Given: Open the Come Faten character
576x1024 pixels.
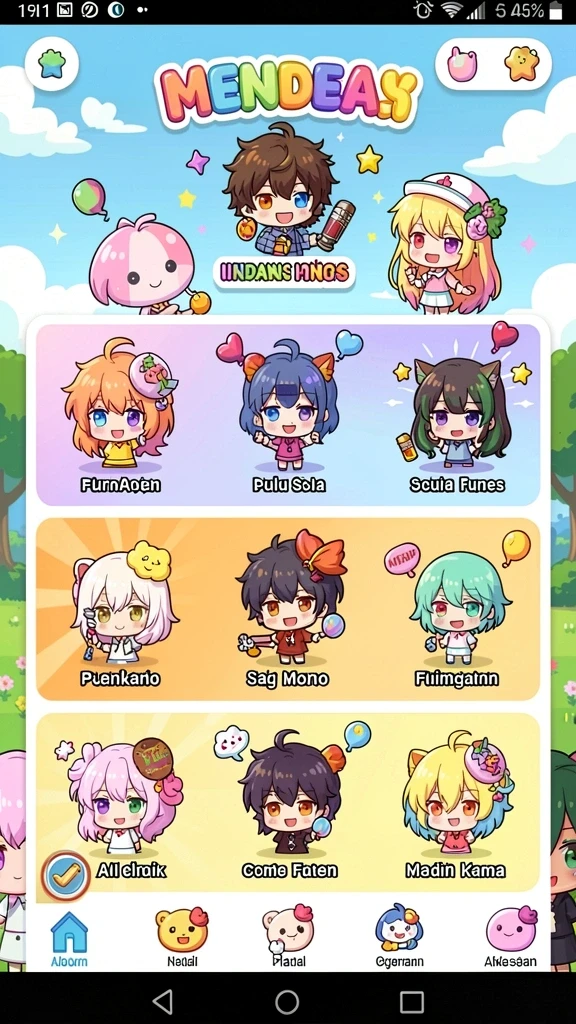Looking at the screenshot, I should pyautogui.click(x=289, y=807).
